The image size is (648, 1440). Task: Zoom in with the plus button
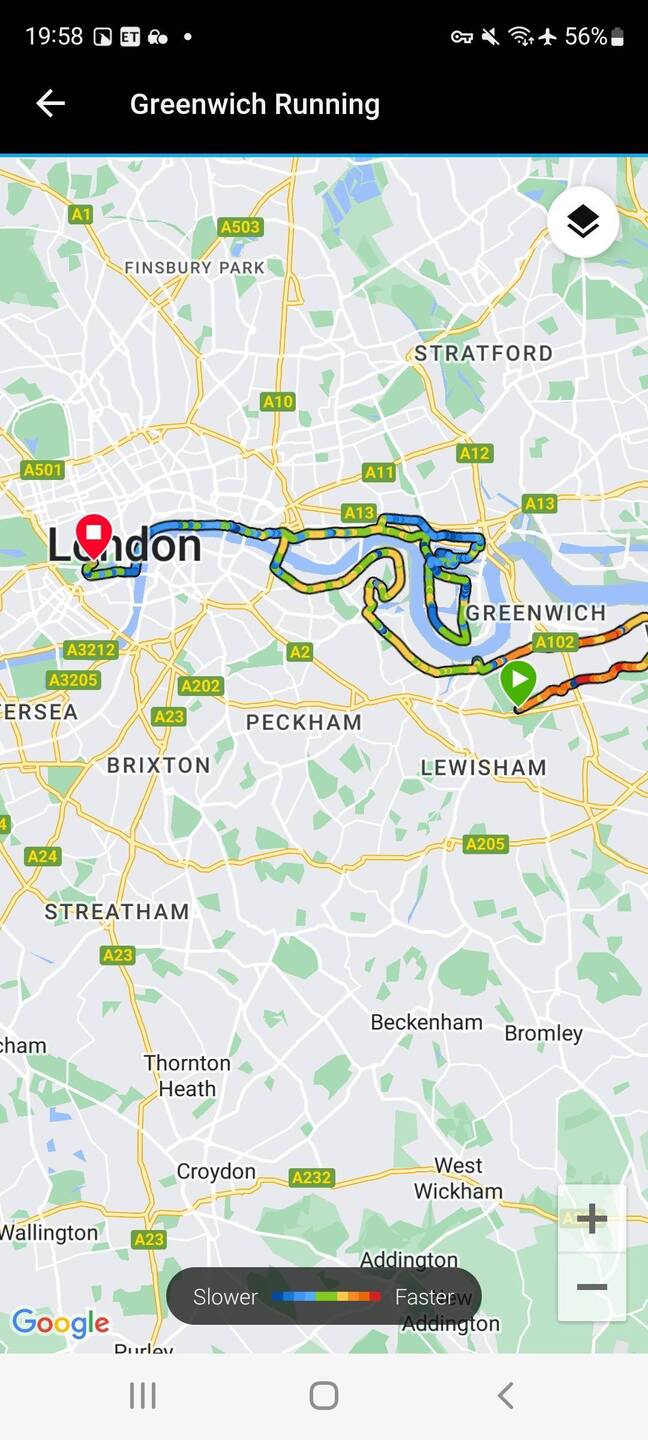click(591, 1218)
